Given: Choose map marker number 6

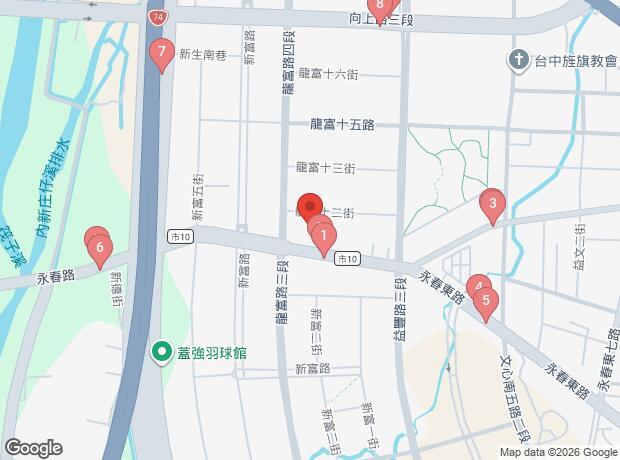Looking at the screenshot, I should click(100, 249).
